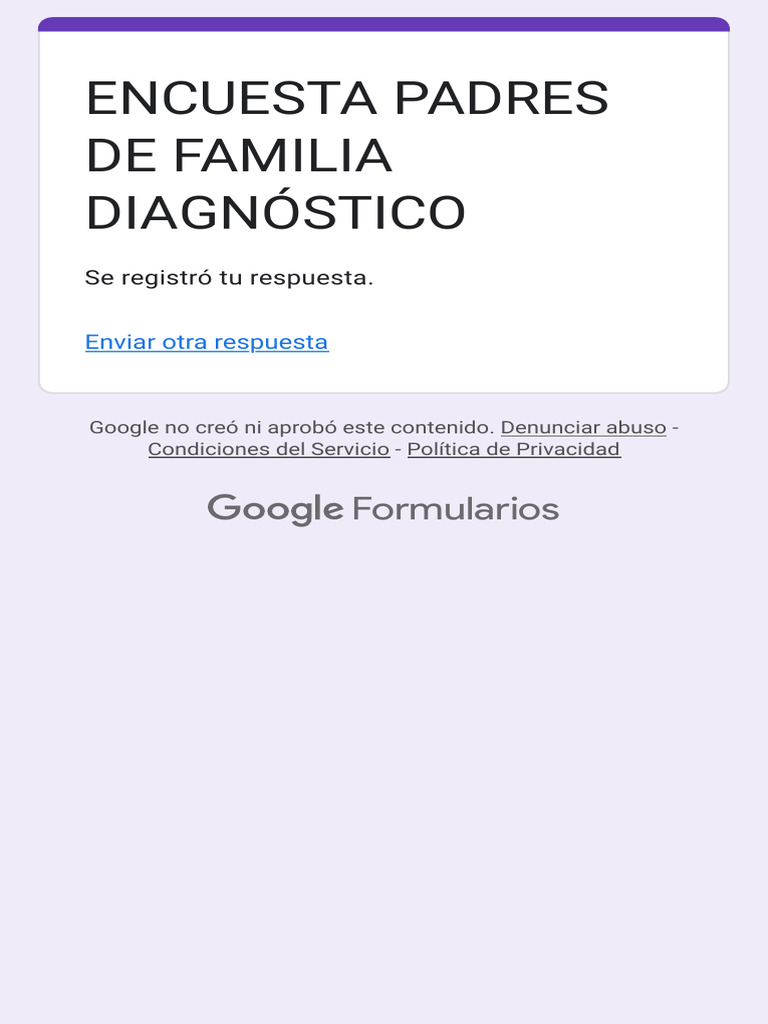Open Google Formularios footer link
Image resolution: width=768 pixels, height=1024 pixels.
tap(383, 509)
